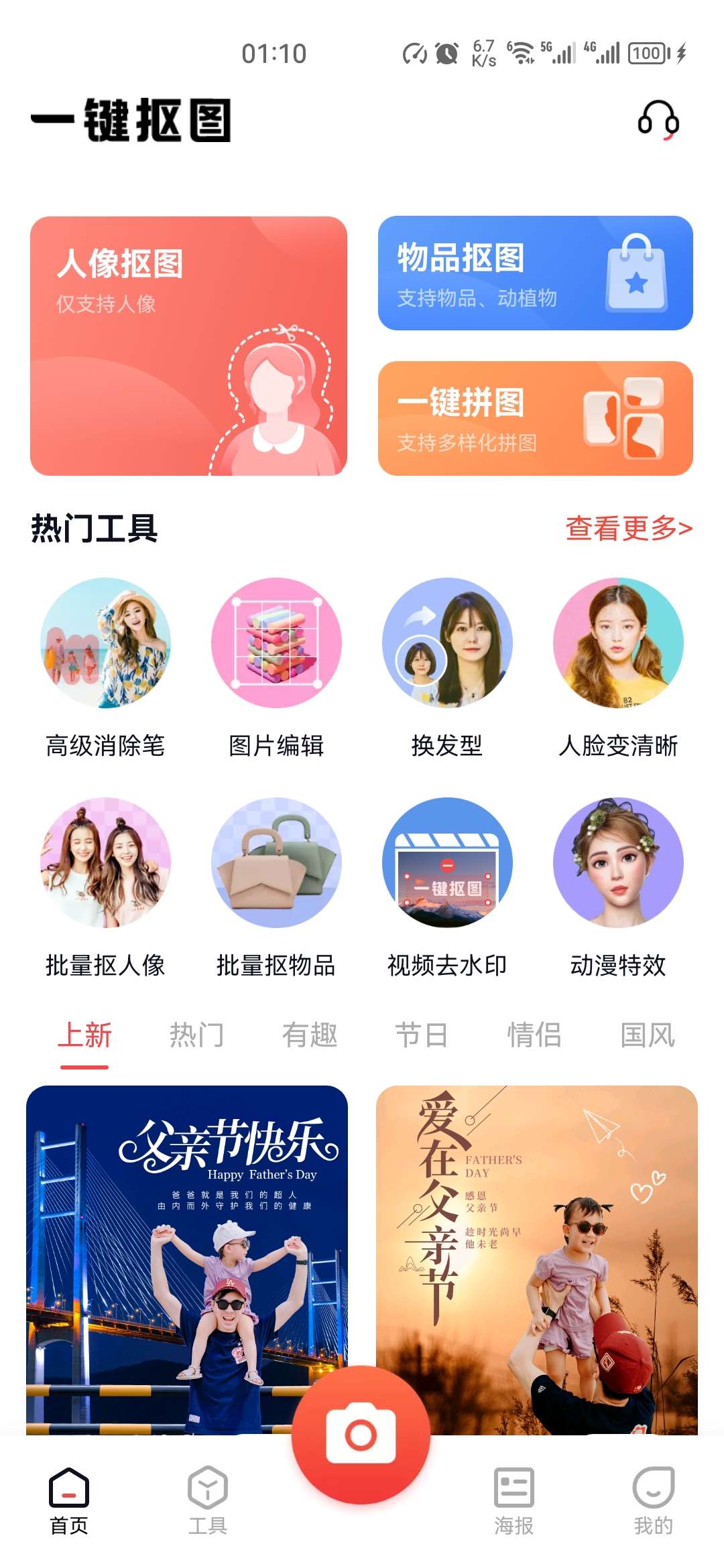
Task: Open the customer service headset icon
Action: coord(658,121)
